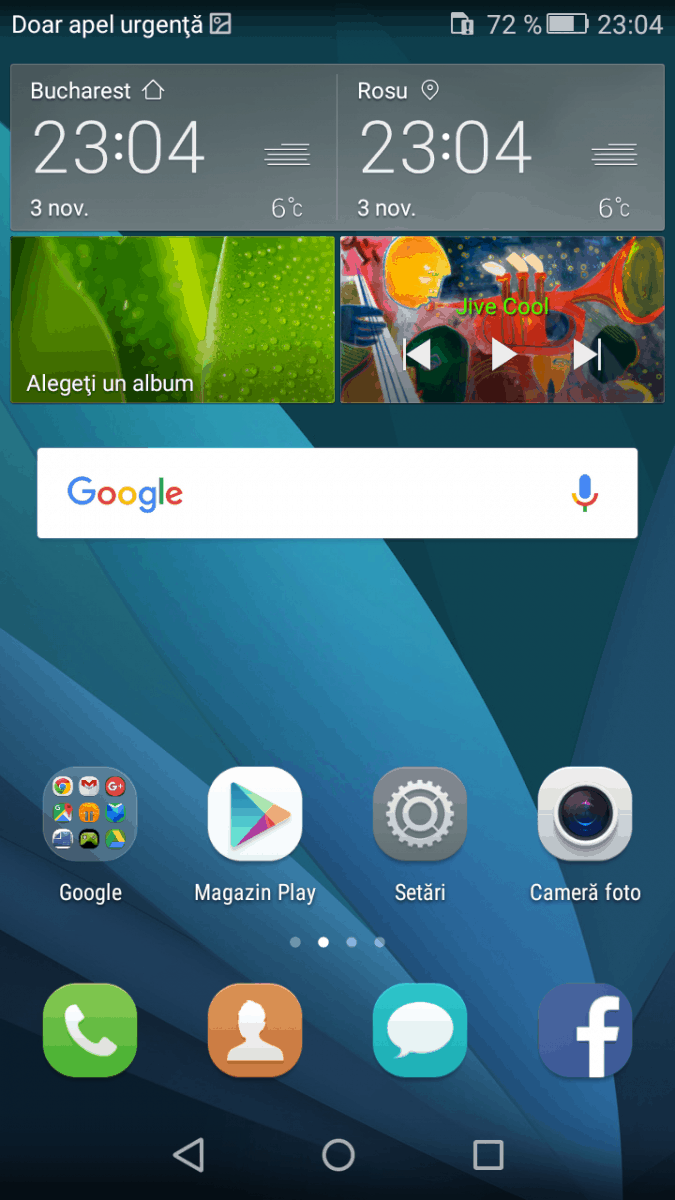Open the phone dialer app
Viewport: 675px width, 1200px height.
pos(90,1030)
